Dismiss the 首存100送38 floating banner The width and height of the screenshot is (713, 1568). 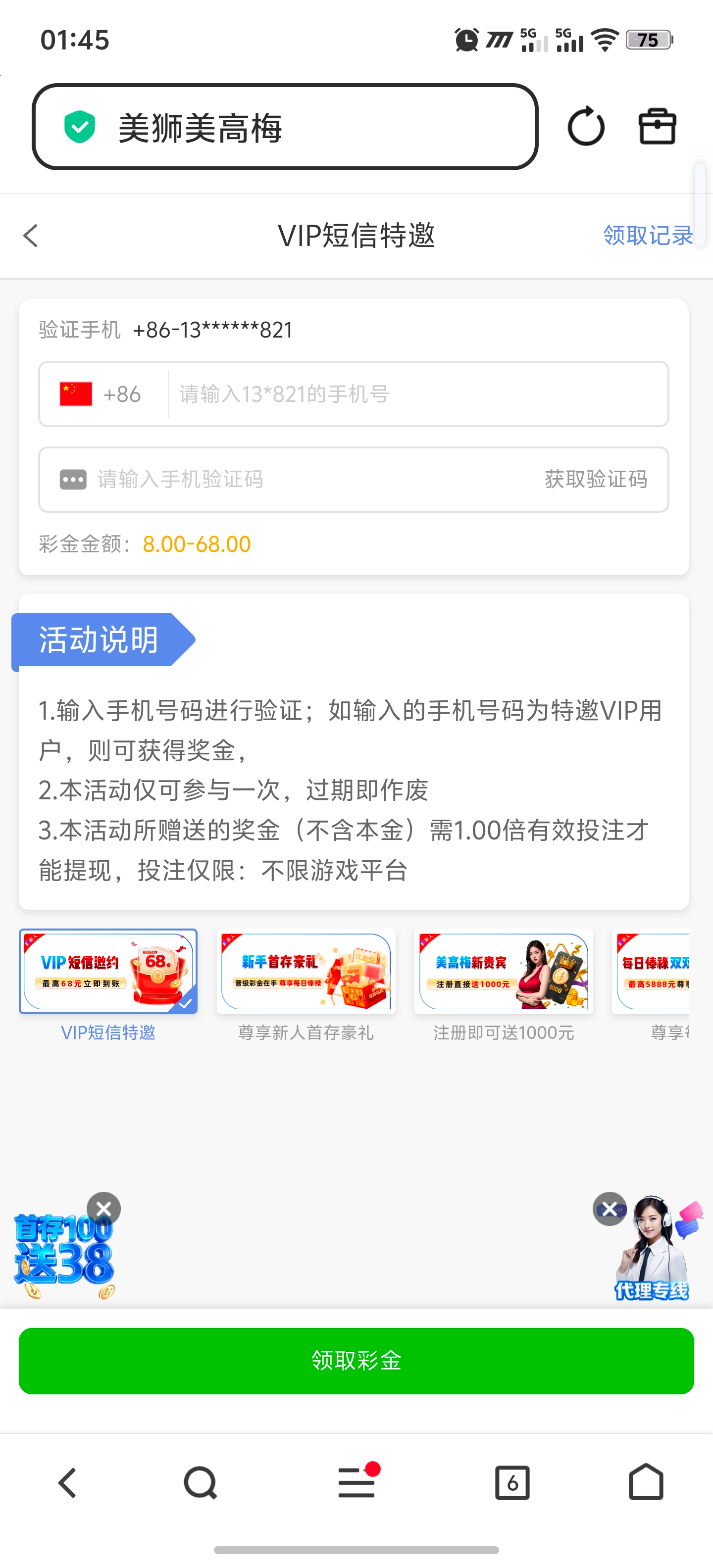(103, 1209)
